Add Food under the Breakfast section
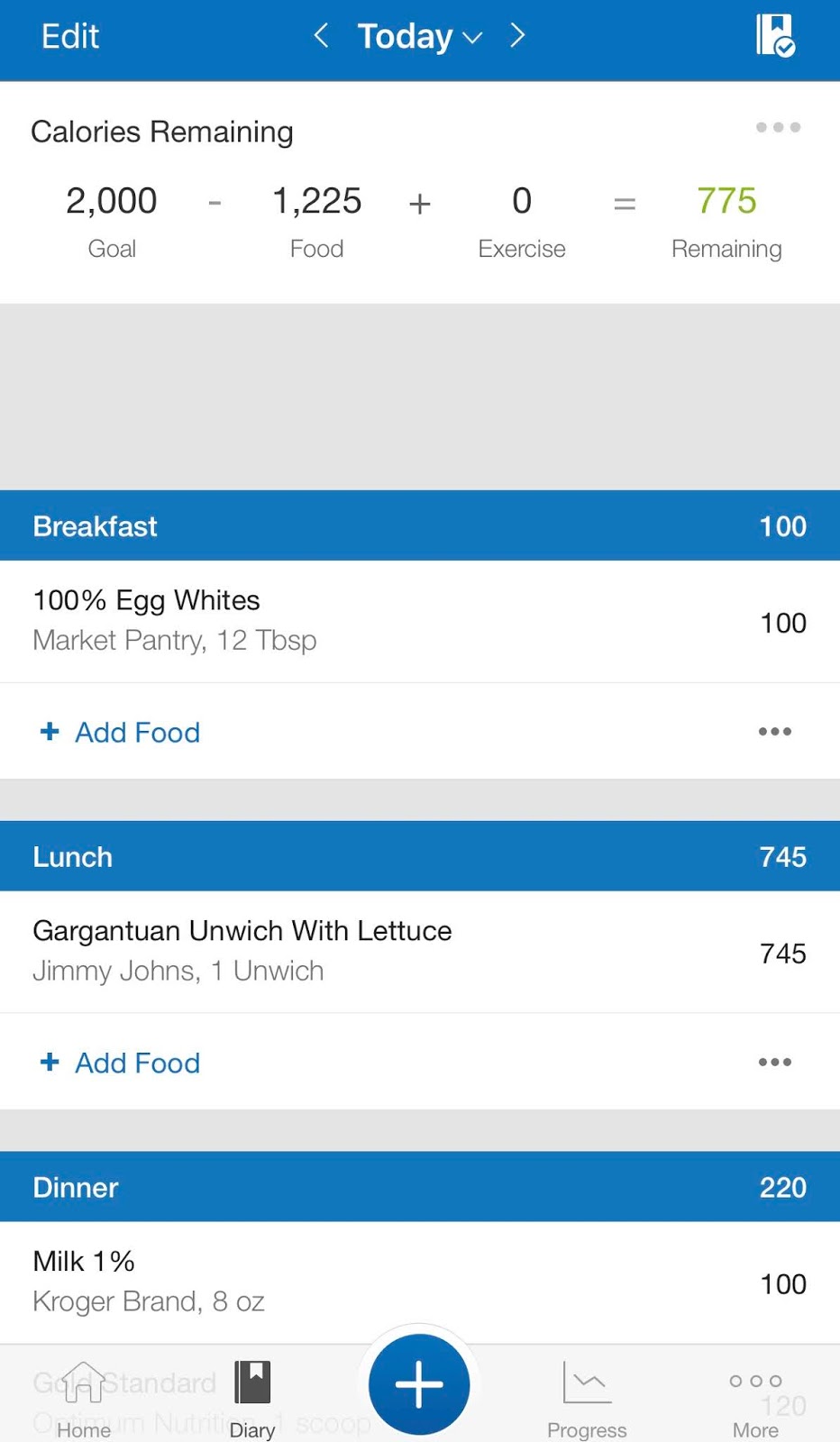The width and height of the screenshot is (840, 1442). pos(118,732)
